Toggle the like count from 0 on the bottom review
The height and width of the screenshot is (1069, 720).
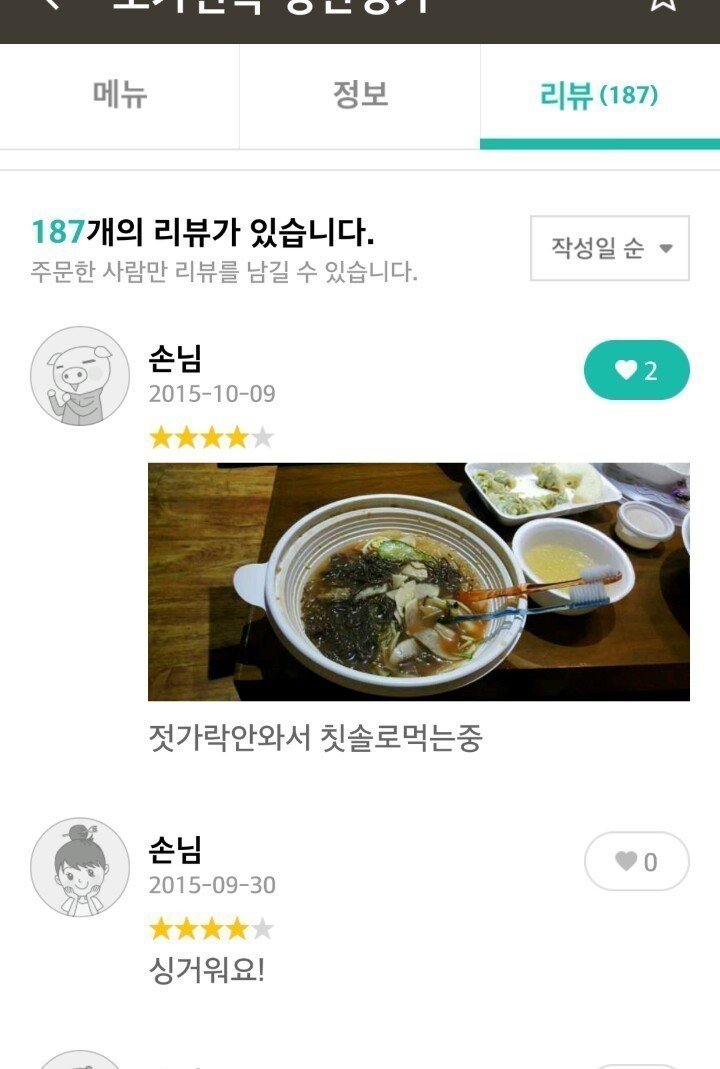click(x=637, y=861)
